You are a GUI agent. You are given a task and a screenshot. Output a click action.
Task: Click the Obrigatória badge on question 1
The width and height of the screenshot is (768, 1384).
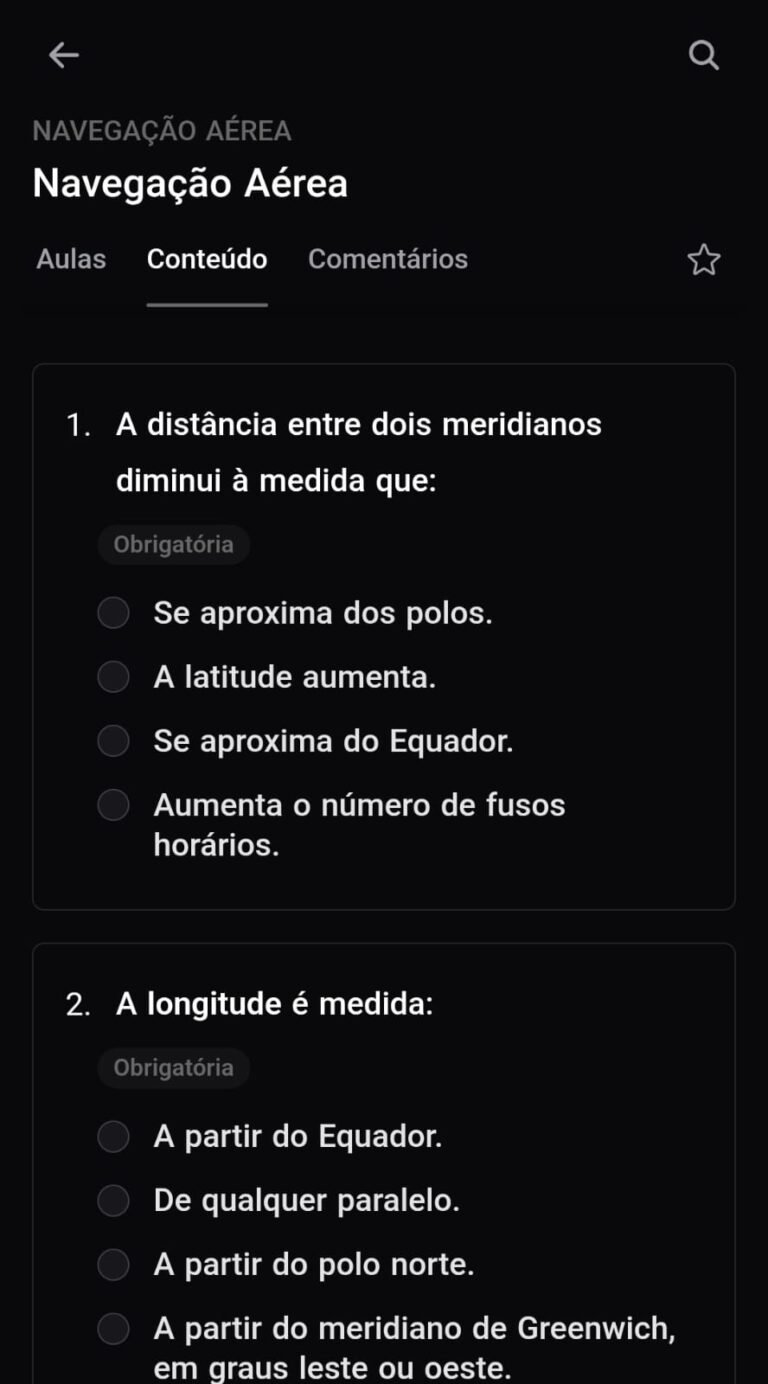tap(173, 544)
